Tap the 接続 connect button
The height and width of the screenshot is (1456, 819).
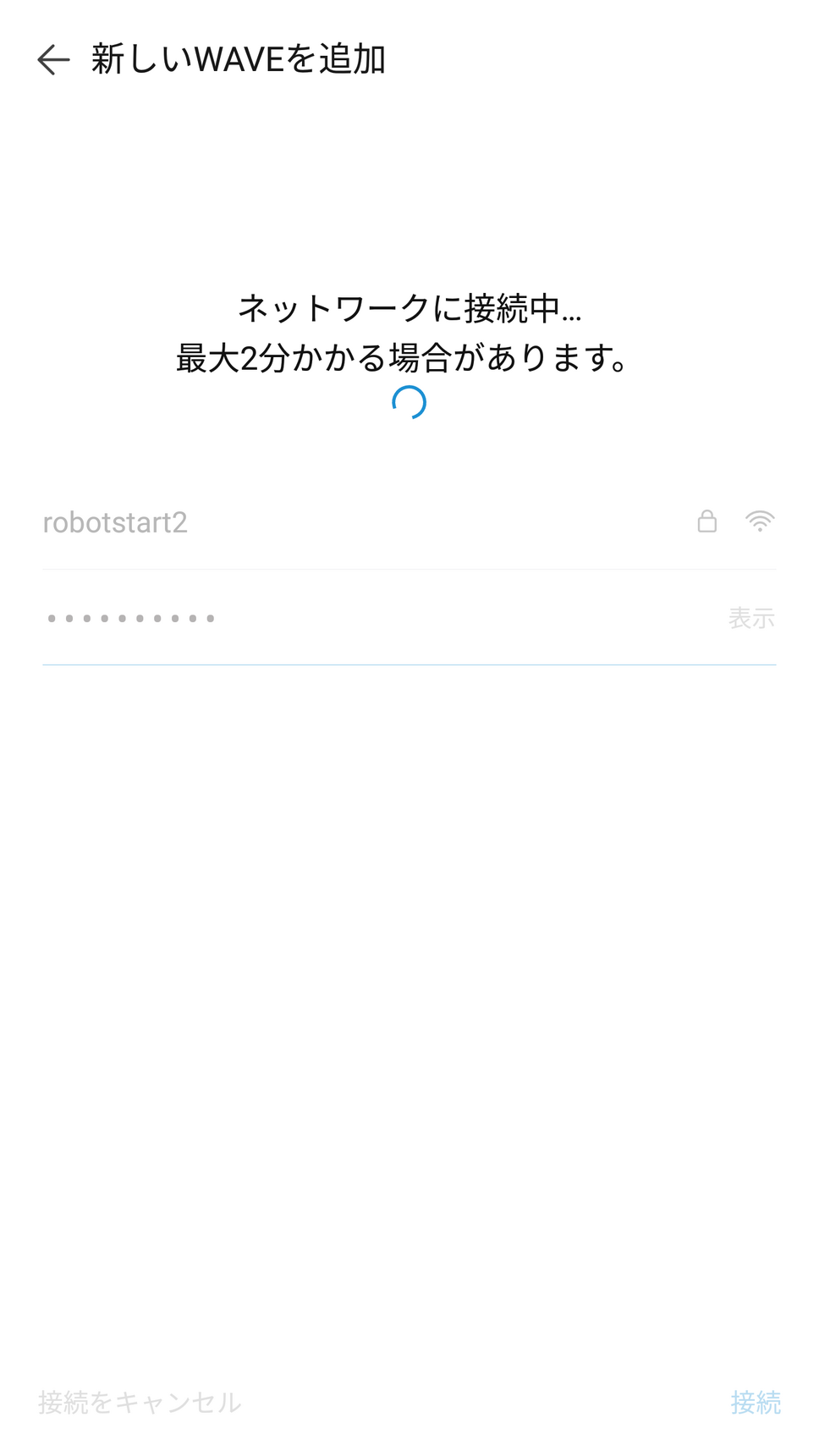tap(755, 1403)
